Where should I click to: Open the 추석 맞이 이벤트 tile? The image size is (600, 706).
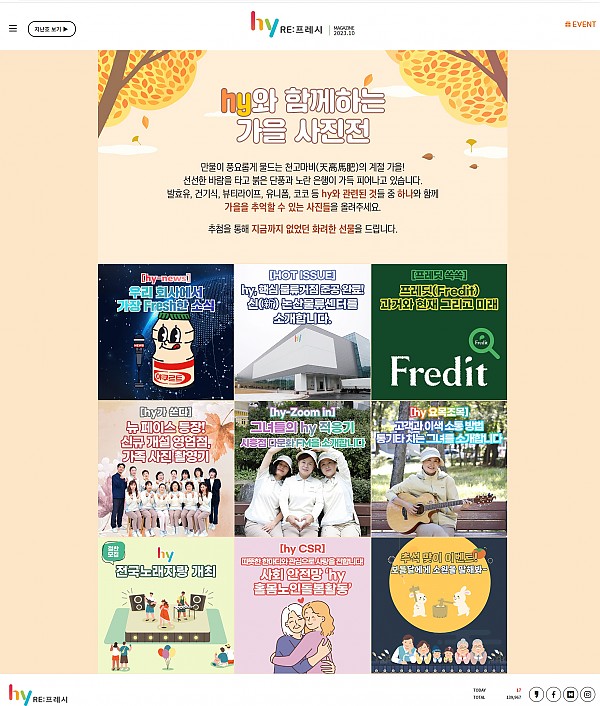point(439,605)
